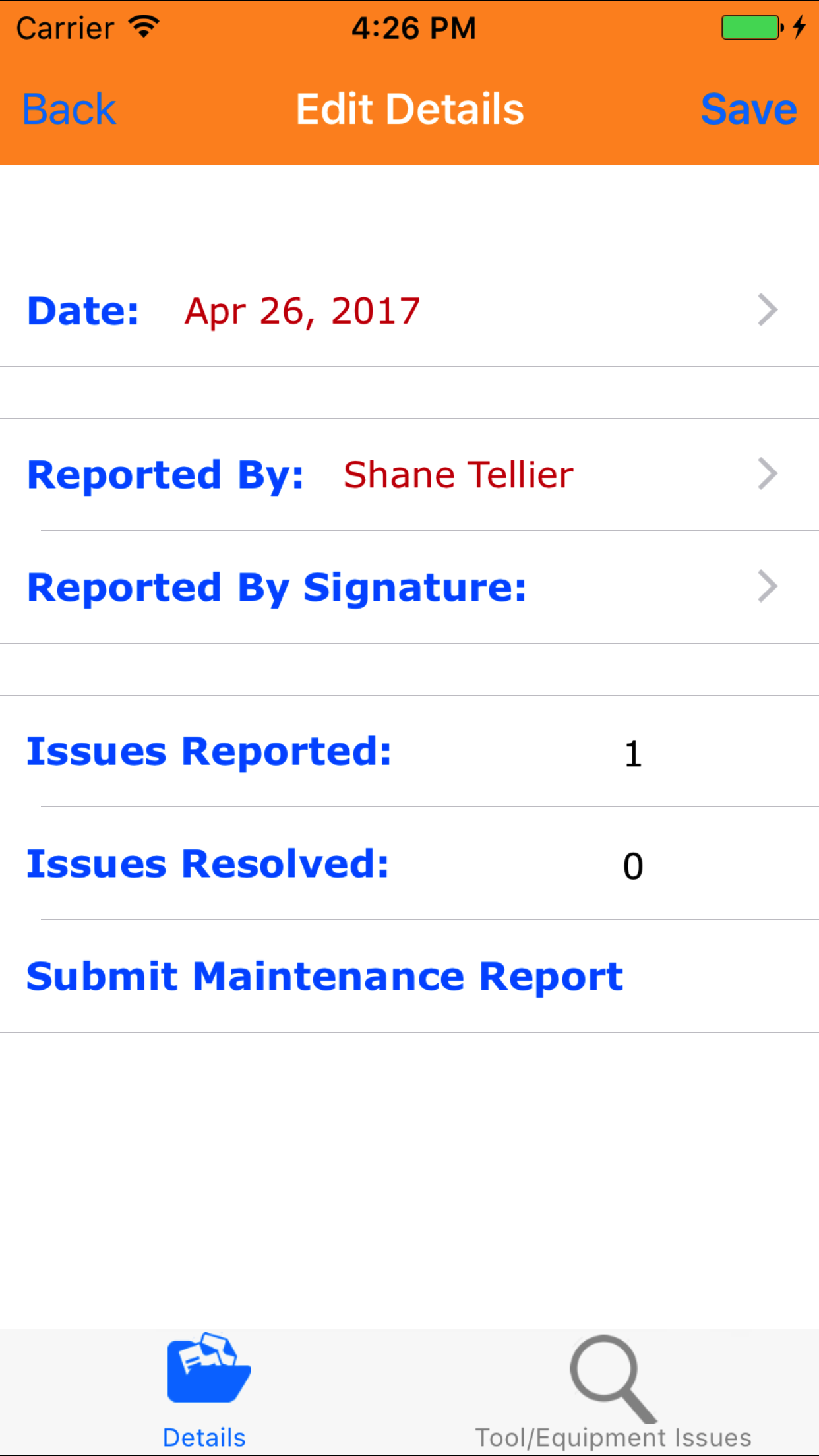Go back from Edit Details
The height and width of the screenshot is (1456, 819).
(x=69, y=109)
